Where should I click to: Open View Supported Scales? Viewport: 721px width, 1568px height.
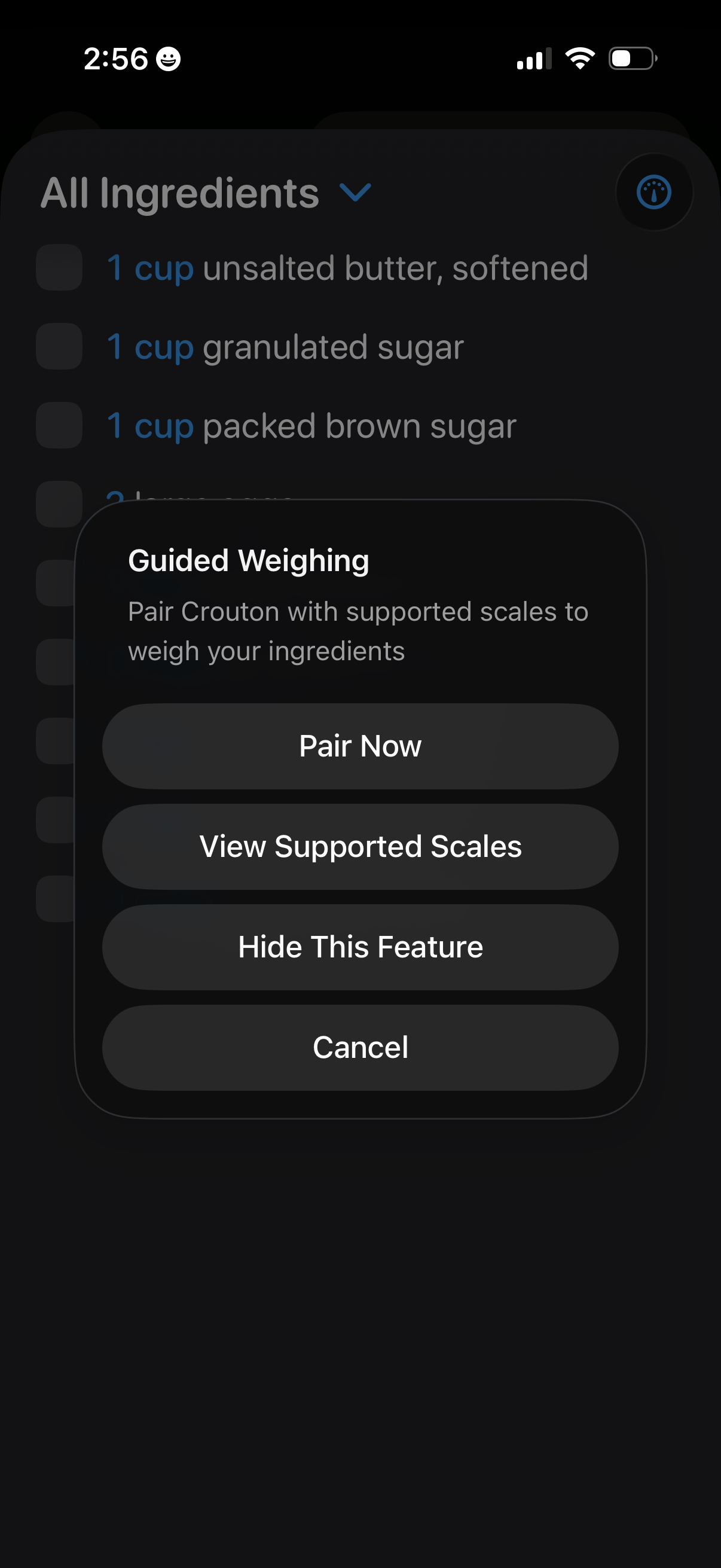[360, 846]
